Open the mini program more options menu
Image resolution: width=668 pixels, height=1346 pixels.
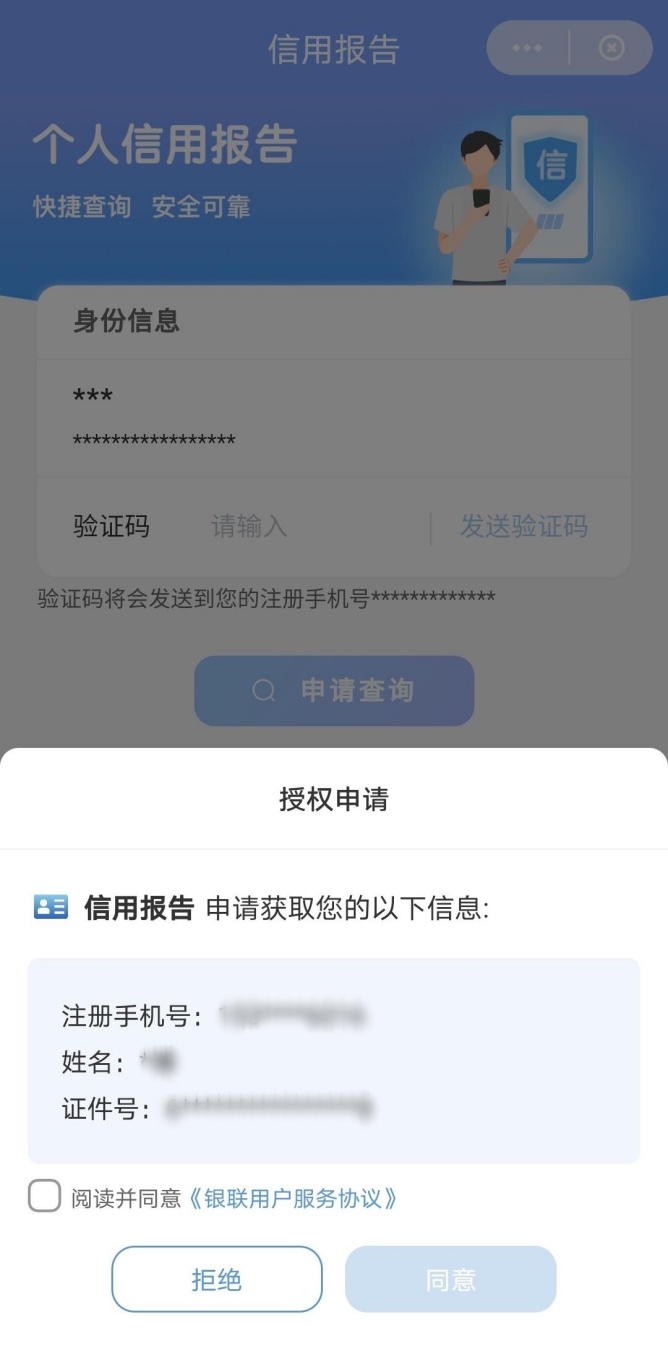(527, 48)
